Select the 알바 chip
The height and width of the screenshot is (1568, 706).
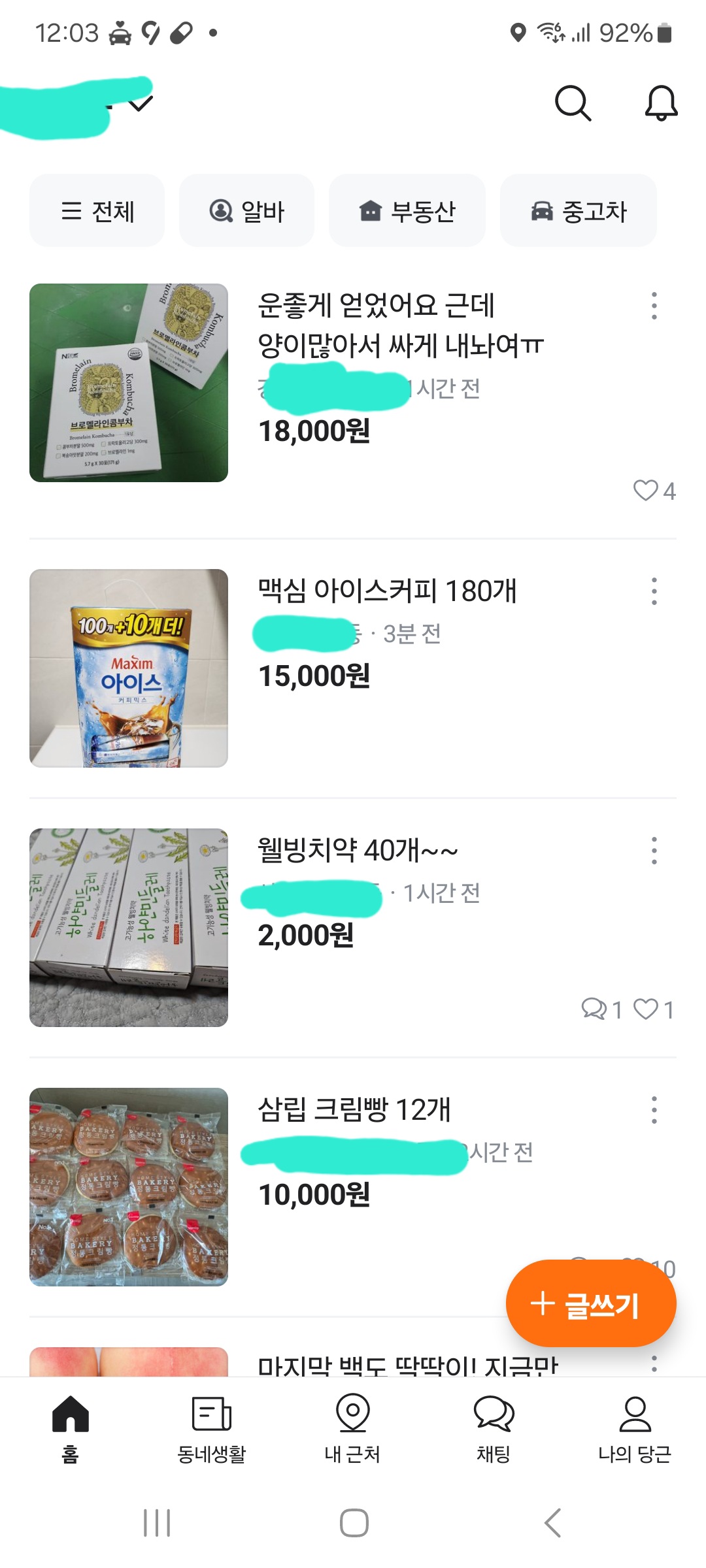(246, 211)
